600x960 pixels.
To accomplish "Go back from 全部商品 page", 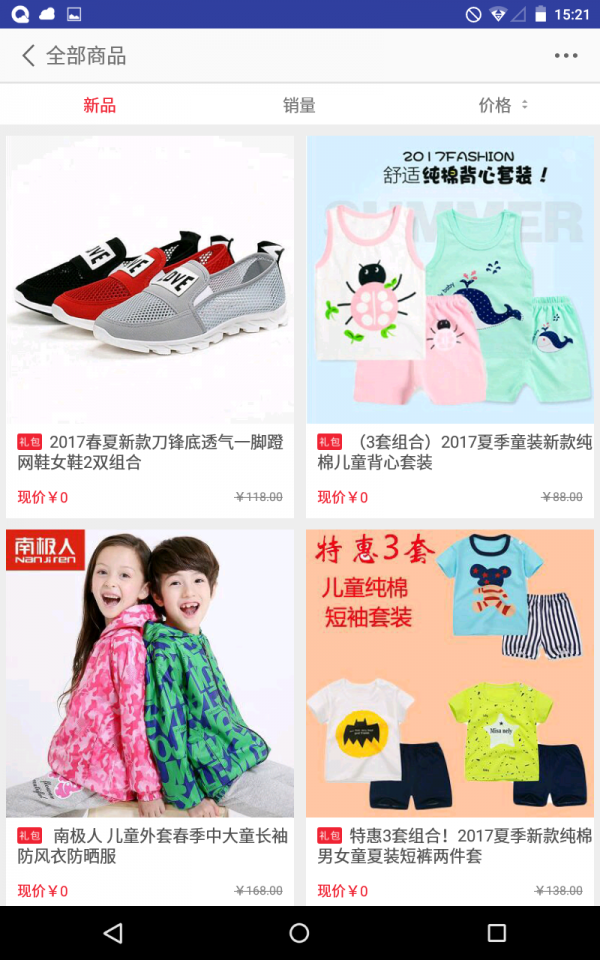I will [x=29, y=56].
